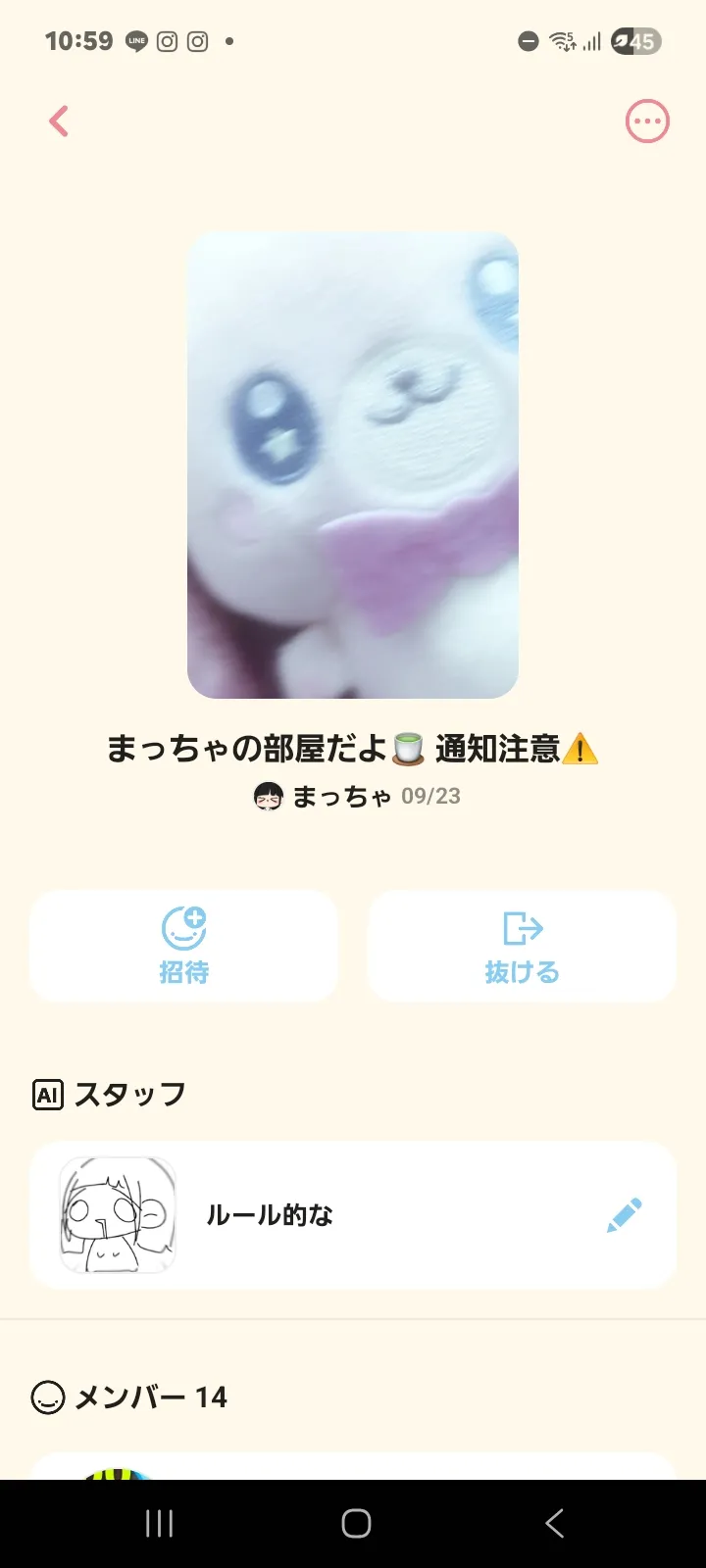Open the system recent apps view
The image size is (706, 1568).
[159, 1523]
